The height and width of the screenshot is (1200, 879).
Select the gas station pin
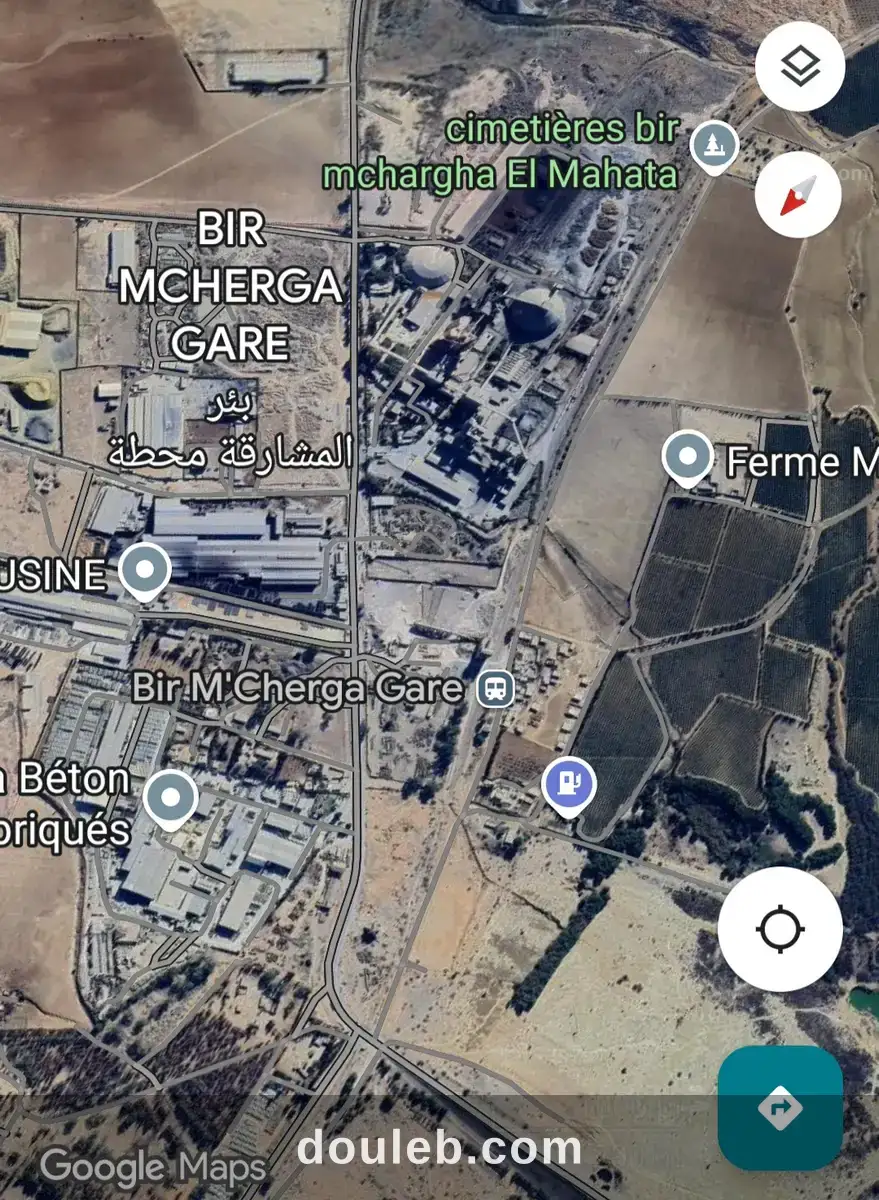click(569, 784)
